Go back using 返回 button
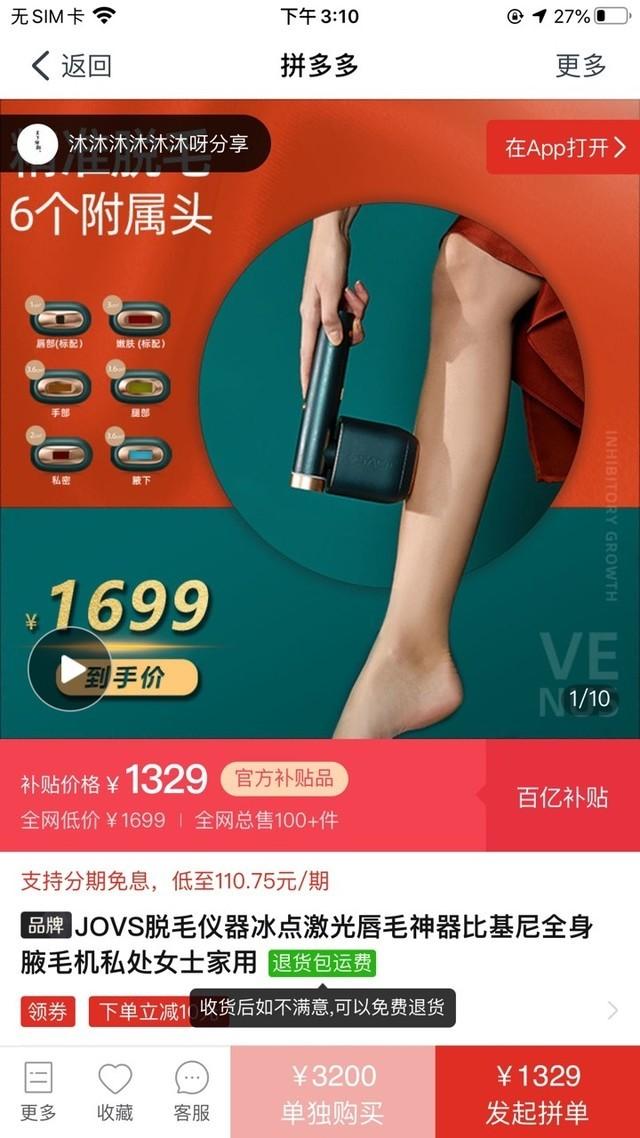The image size is (640, 1138). point(70,66)
